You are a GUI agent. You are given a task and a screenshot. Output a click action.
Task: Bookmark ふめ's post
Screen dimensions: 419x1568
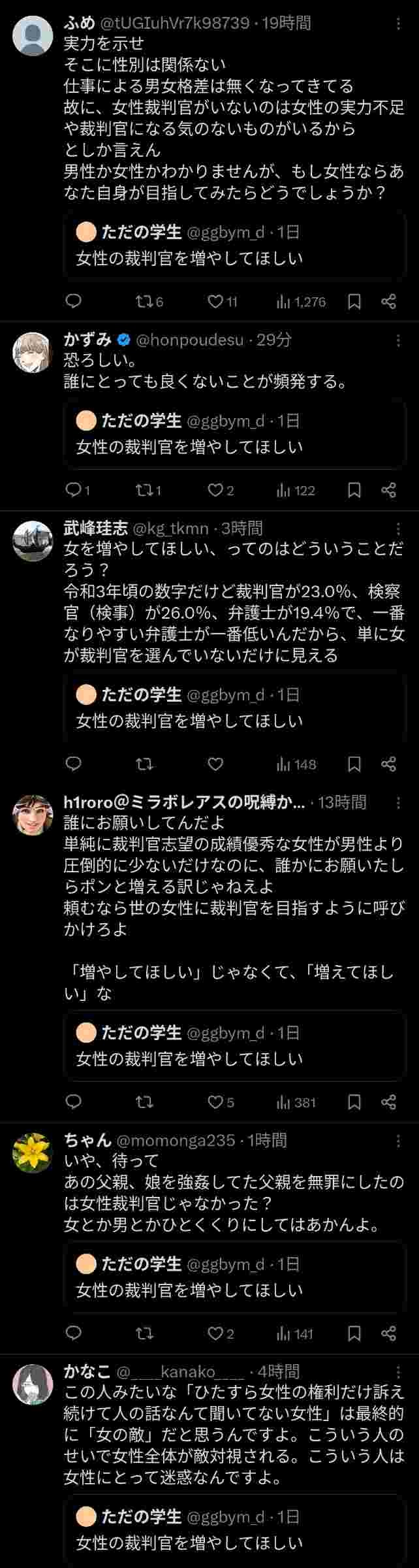point(354,301)
